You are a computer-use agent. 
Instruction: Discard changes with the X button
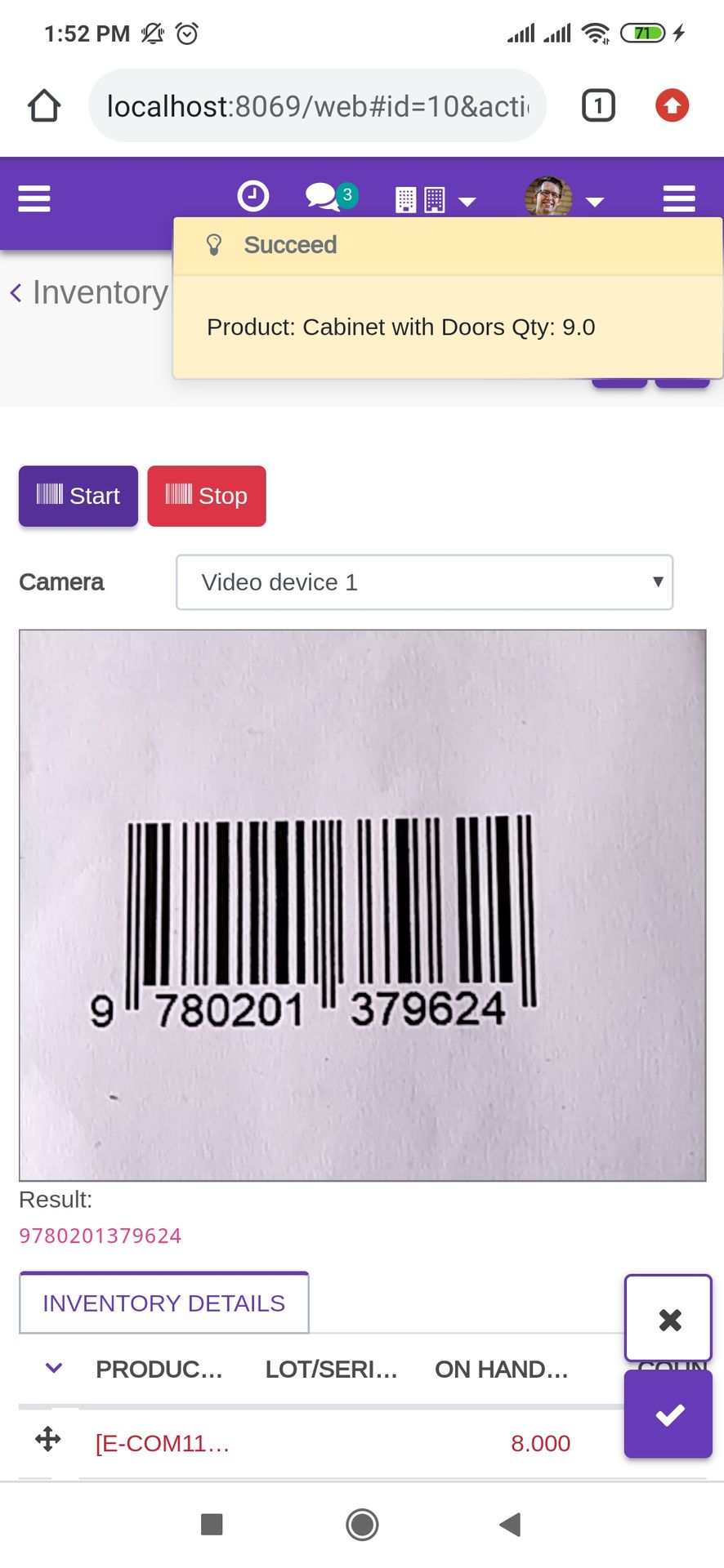click(x=668, y=1319)
